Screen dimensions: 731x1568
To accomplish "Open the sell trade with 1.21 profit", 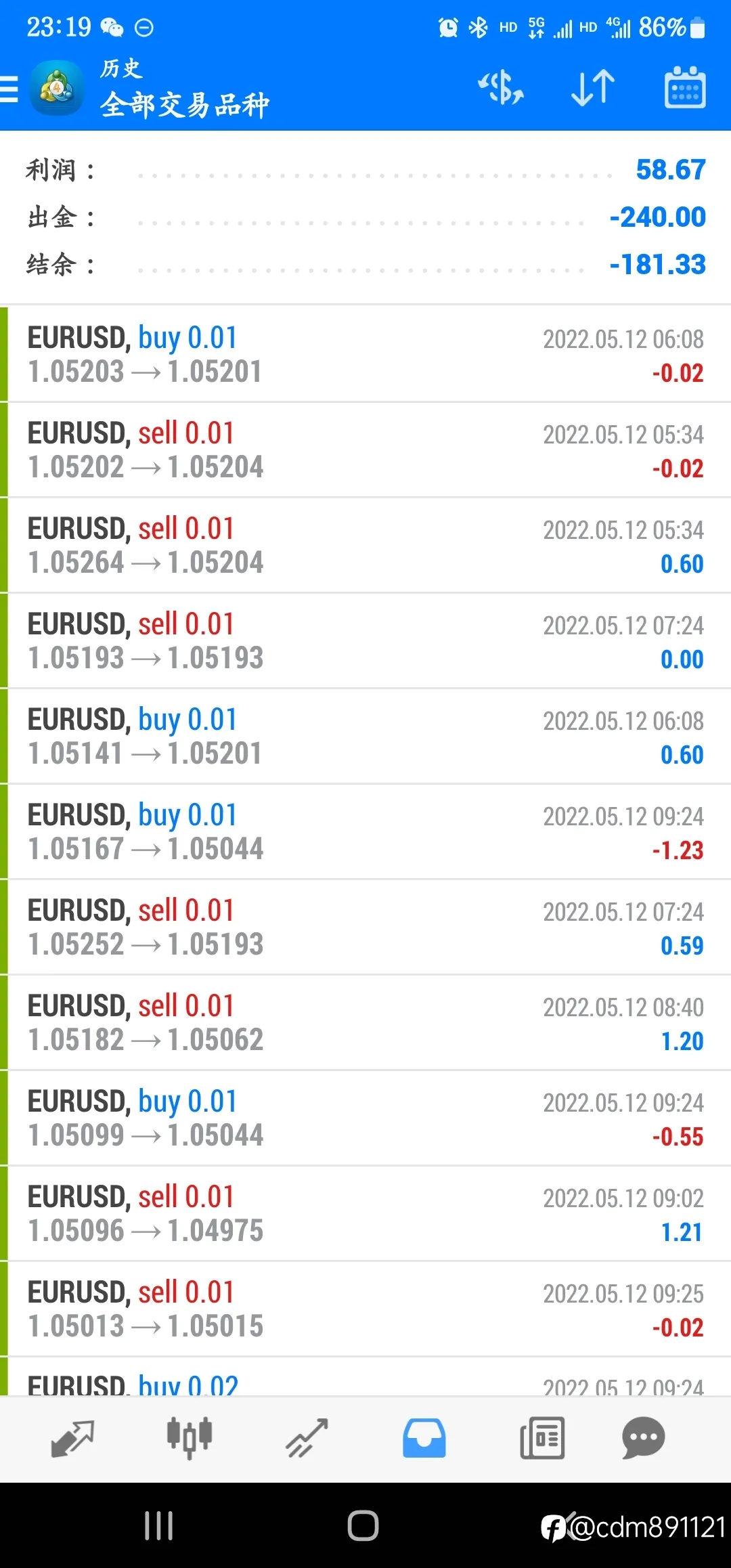I will 365,1213.
